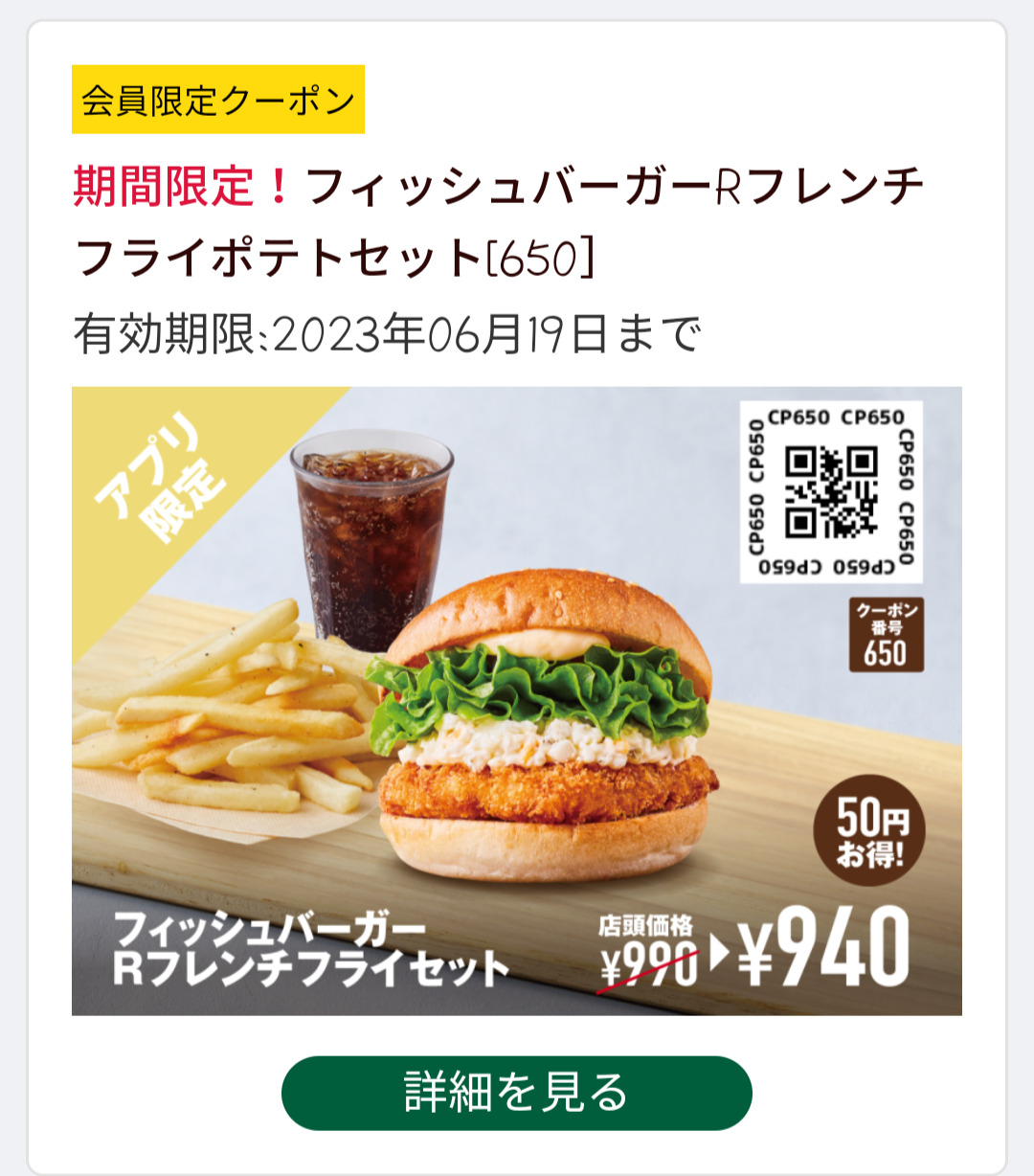Screen dimensions: 1034x1176
Task: Tap the 詳細を見る button
Action: coord(516,1093)
